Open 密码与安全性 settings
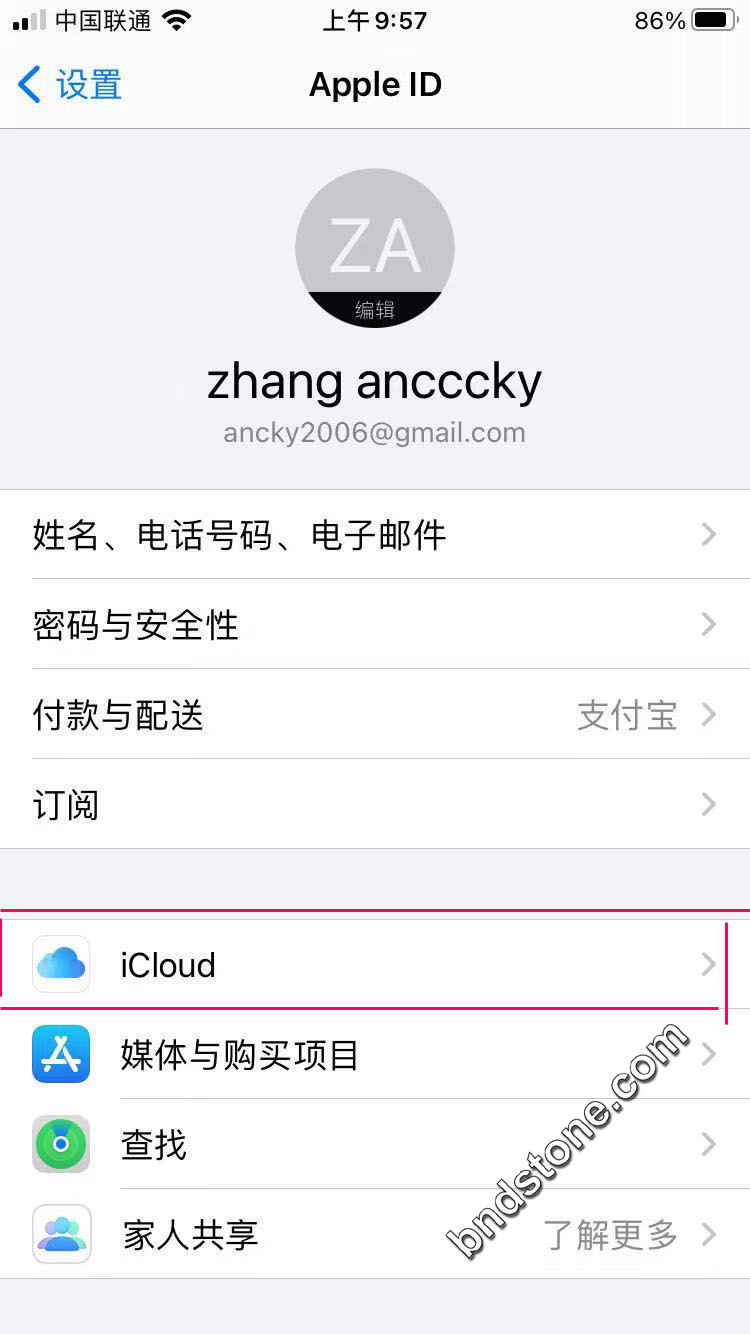 tap(375, 625)
